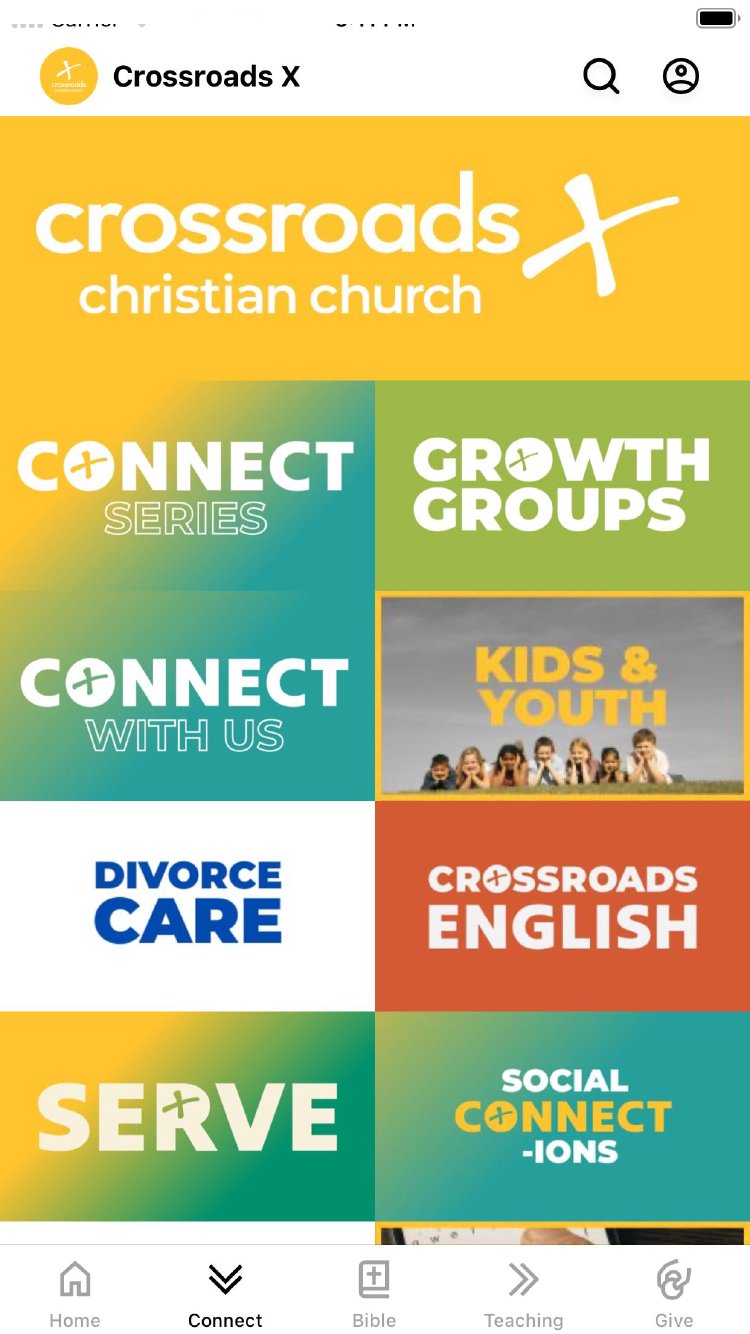
Task: Open the Connect Series tile
Action: point(187,486)
